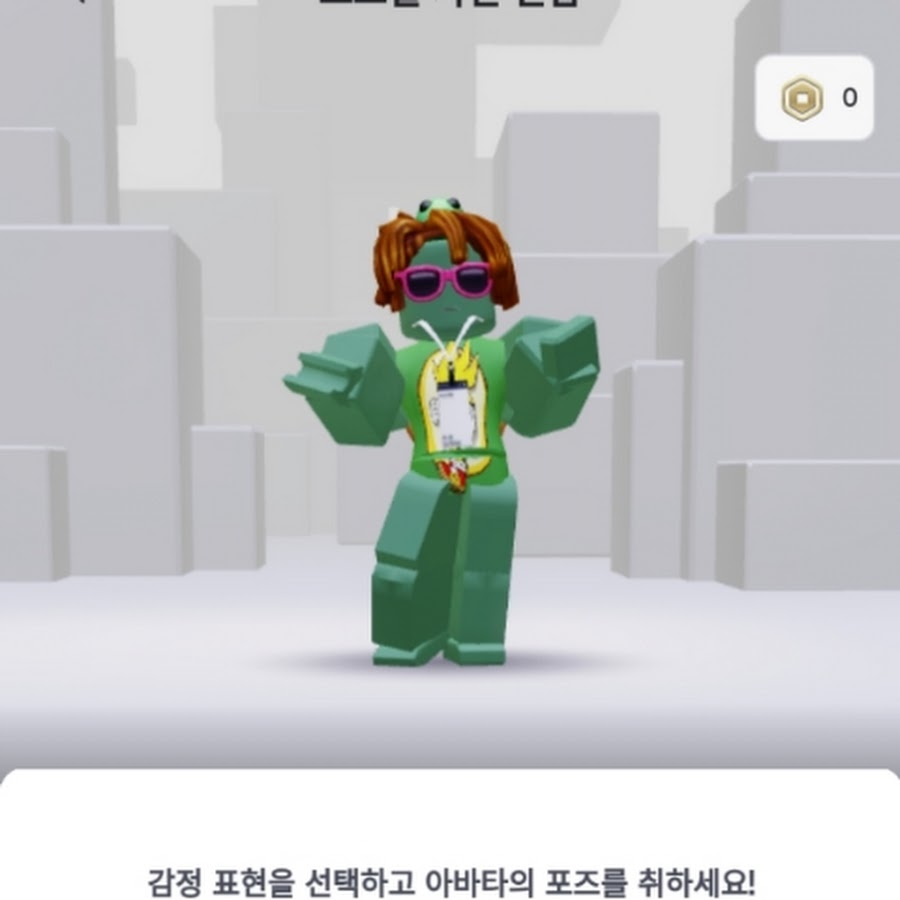Open the Robux balance button
Screen dimensions: 900x900
pyautogui.click(x=814, y=98)
